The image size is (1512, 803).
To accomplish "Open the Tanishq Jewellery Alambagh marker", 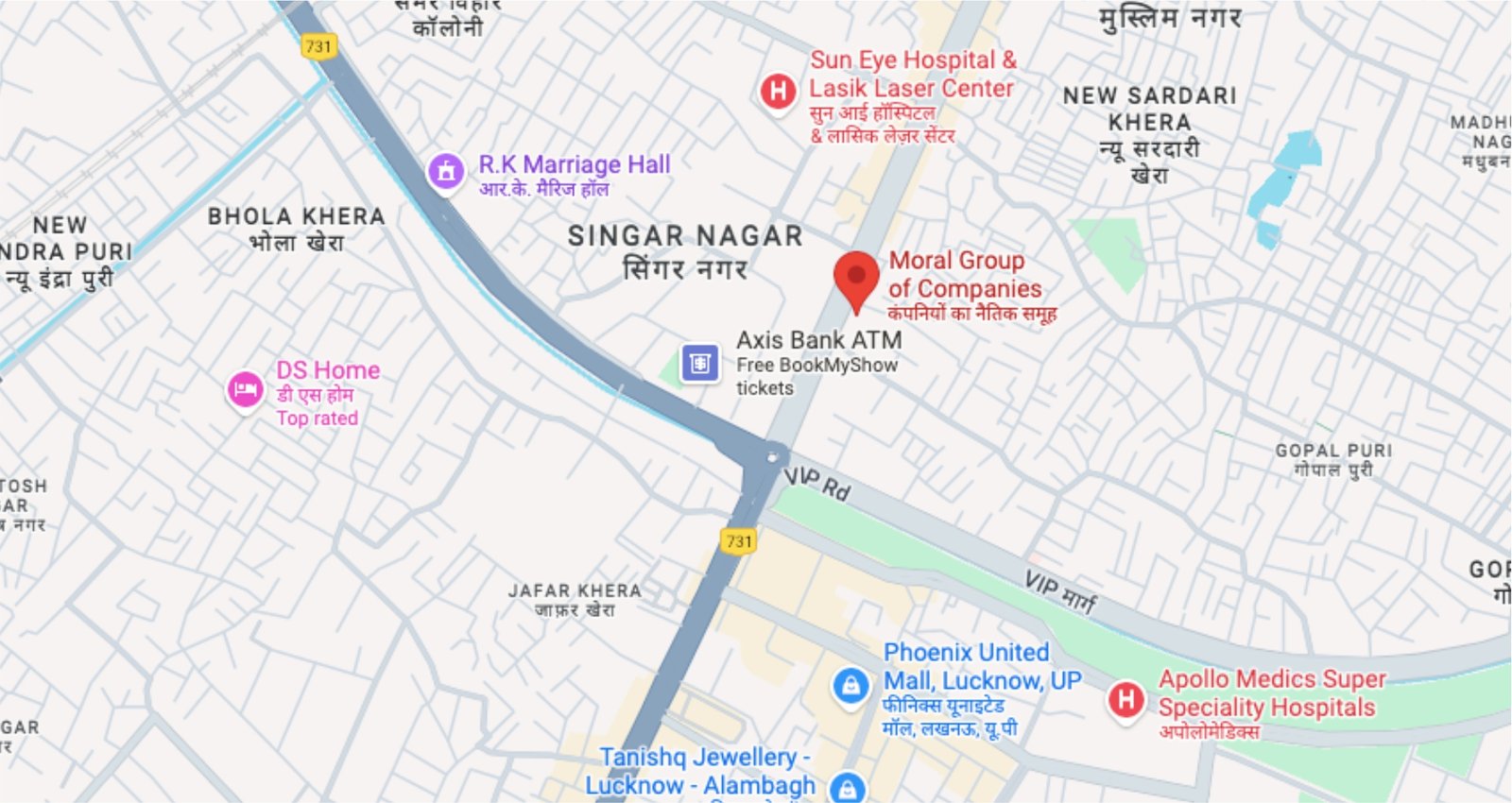I will (847, 787).
